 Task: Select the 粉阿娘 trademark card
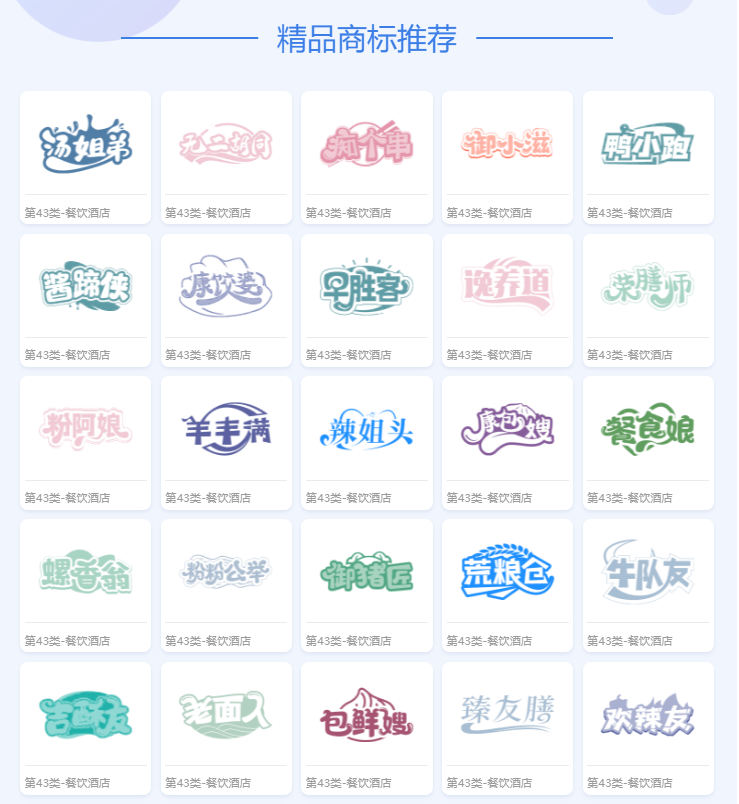pyautogui.click(x=86, y=431)
